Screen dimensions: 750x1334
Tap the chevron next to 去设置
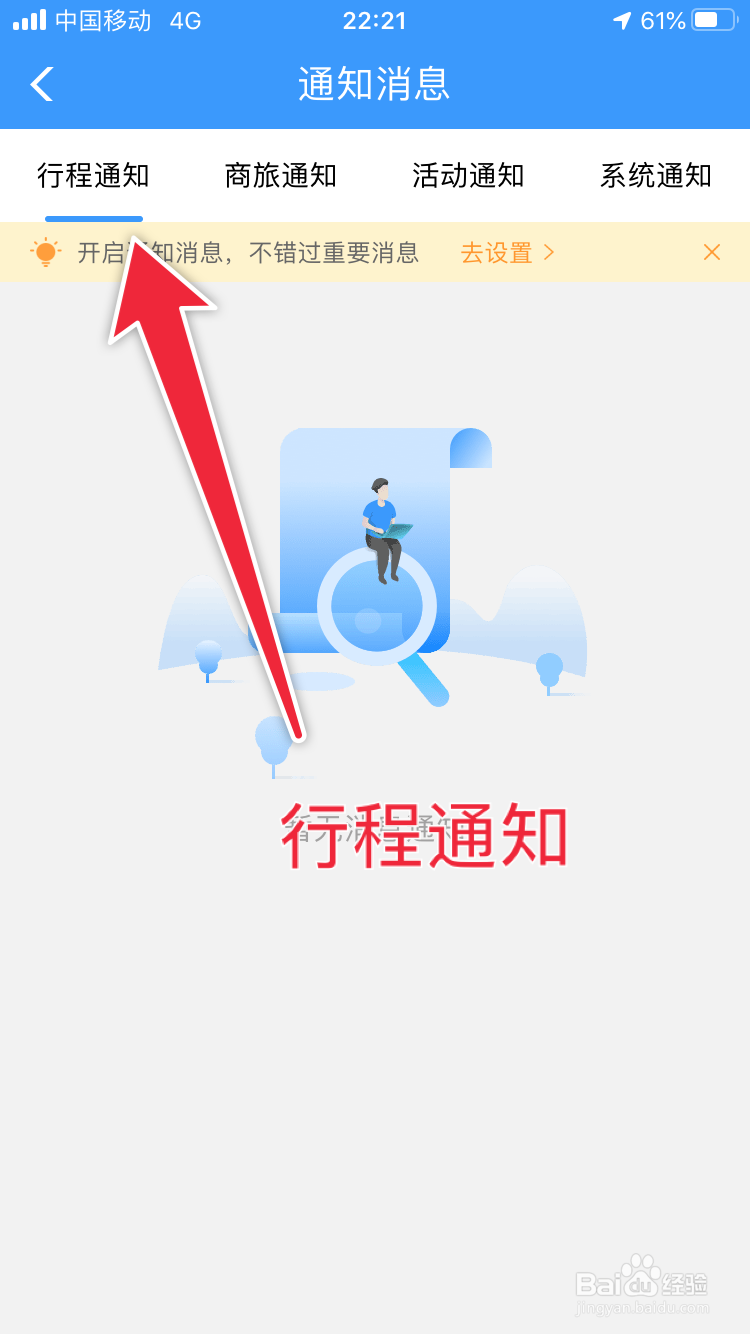(x=548, y=252)
